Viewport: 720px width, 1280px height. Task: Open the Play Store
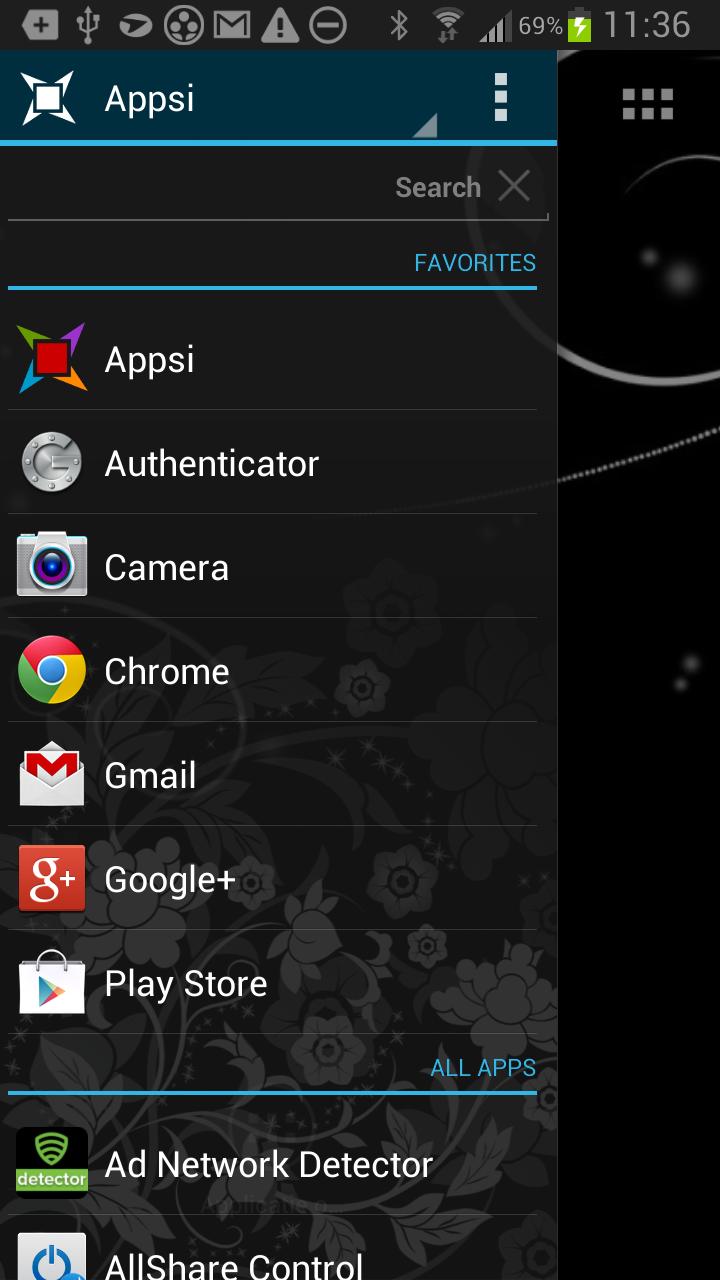(185, 983)
